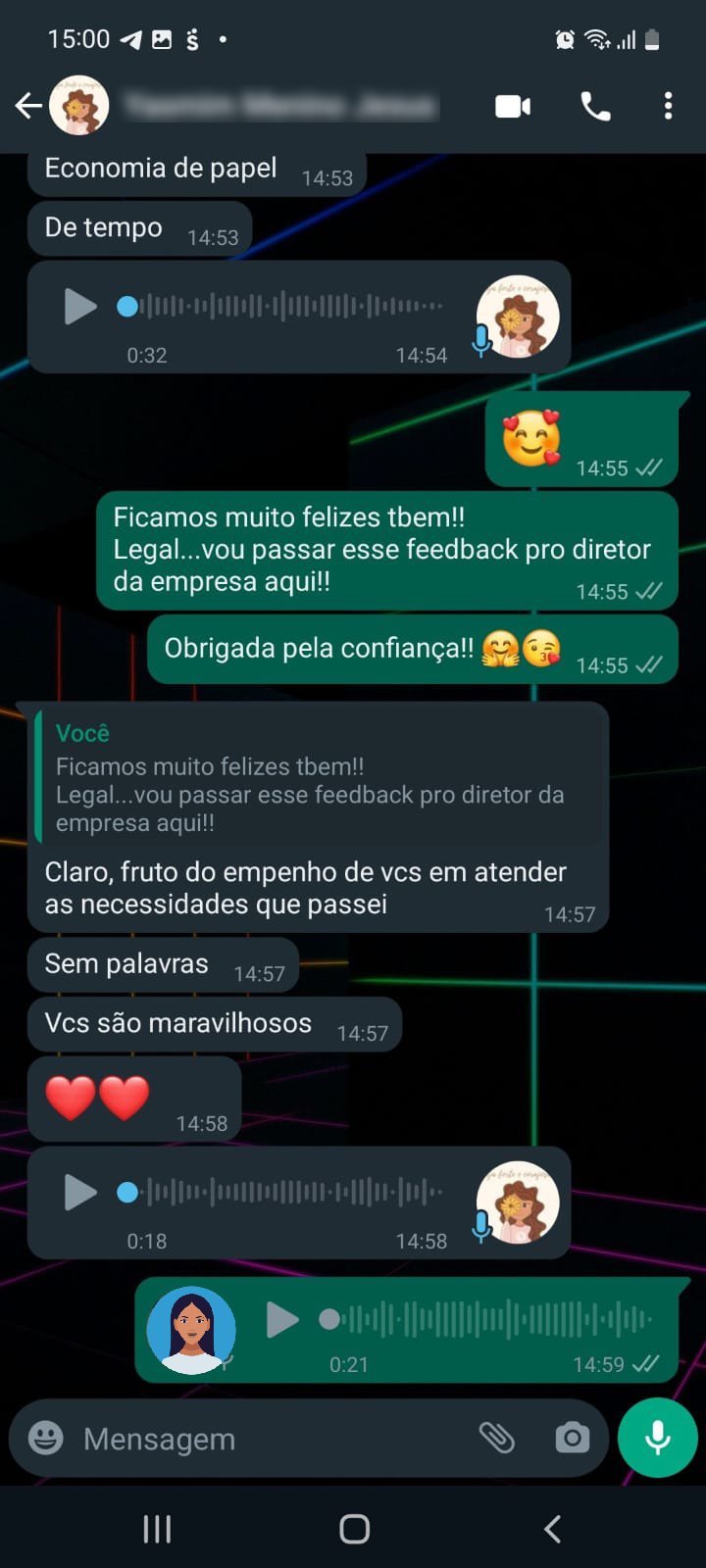Open the contact's profile picture in header

coord(79,106)
